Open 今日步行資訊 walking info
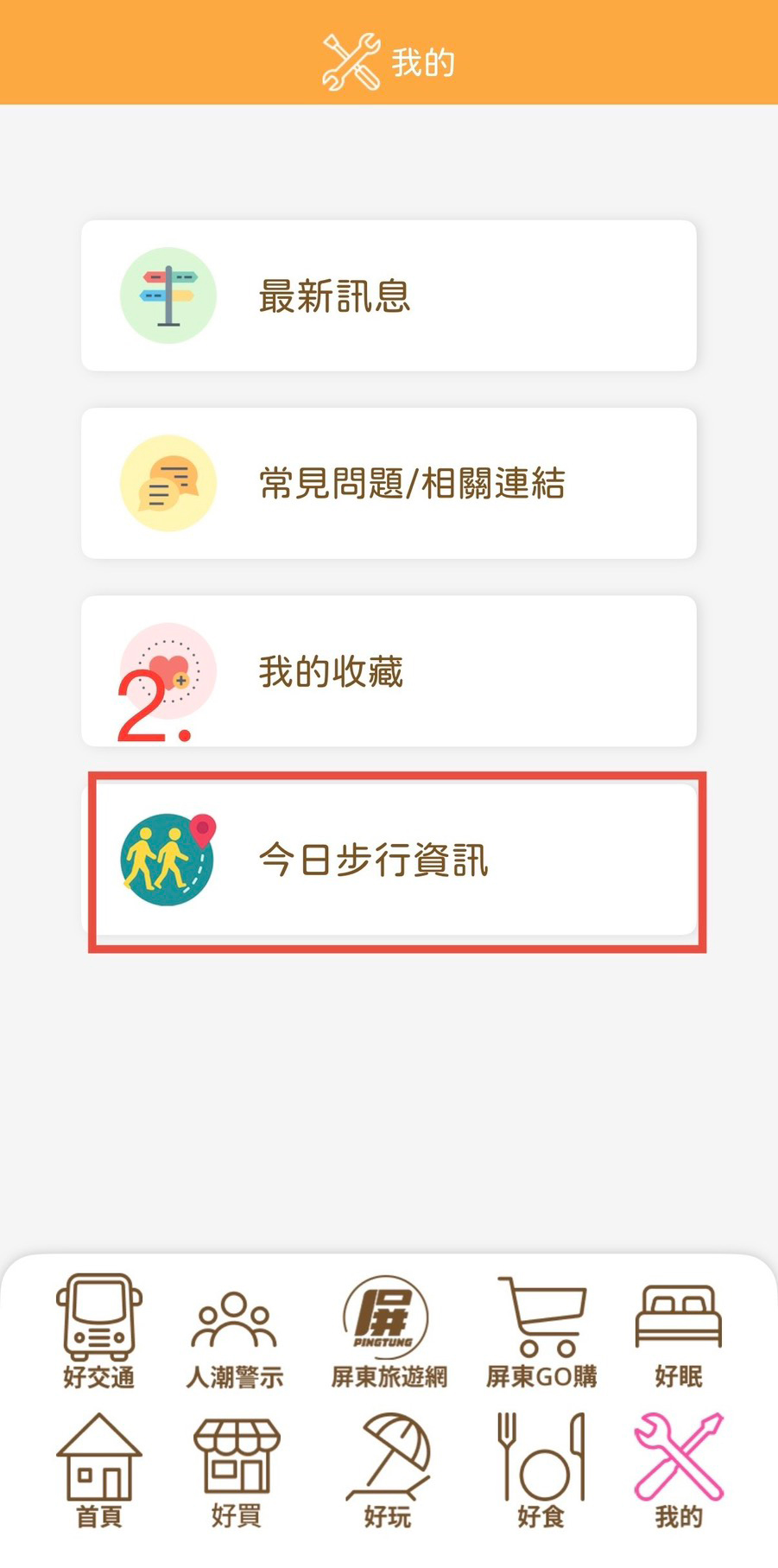778x1568 pixels. [x=389, y=860]
